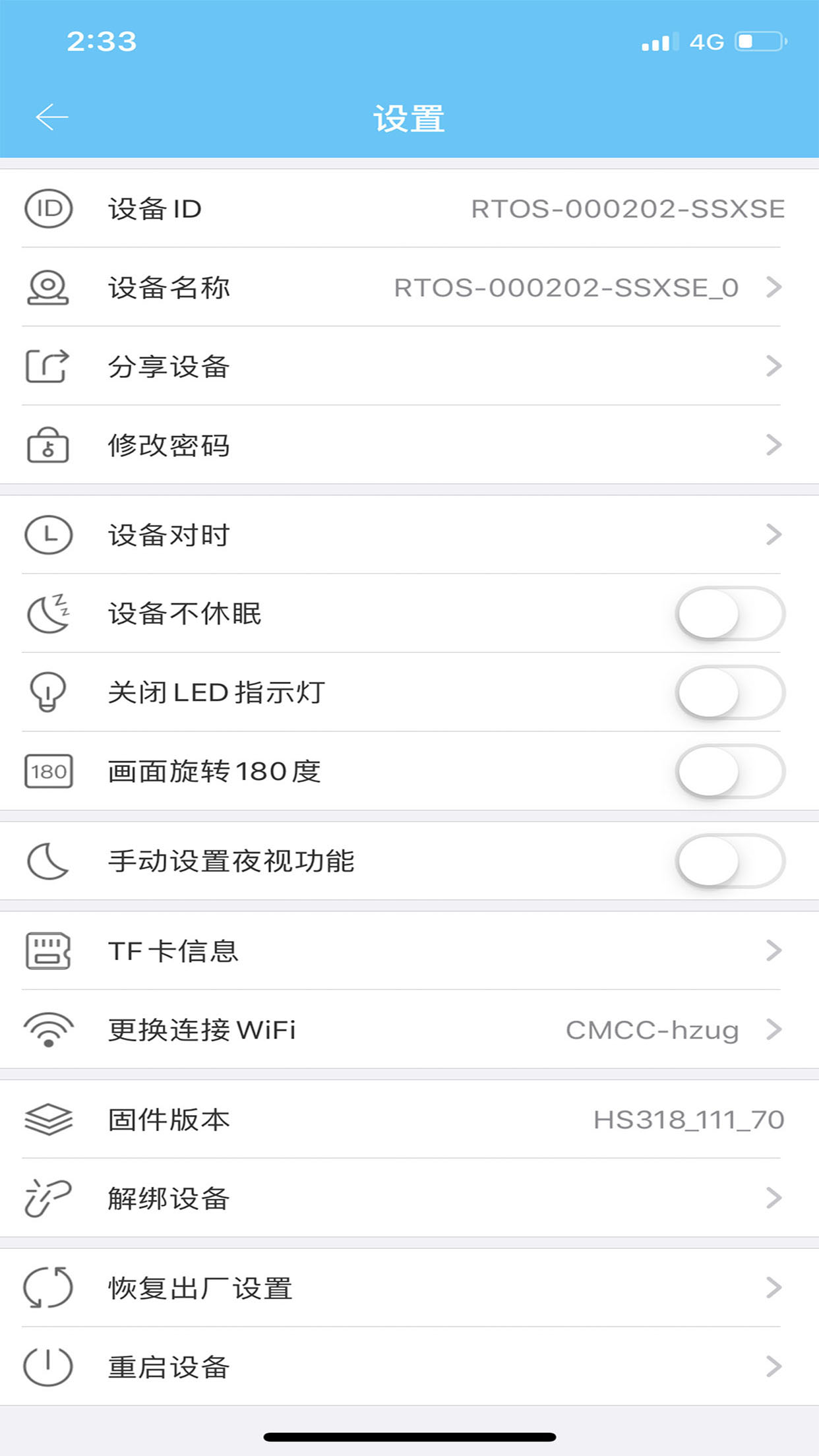Toggle 关闭LED指示灯 on
The height and width of the screenshot is (1456, 819).
coord(731,692)
